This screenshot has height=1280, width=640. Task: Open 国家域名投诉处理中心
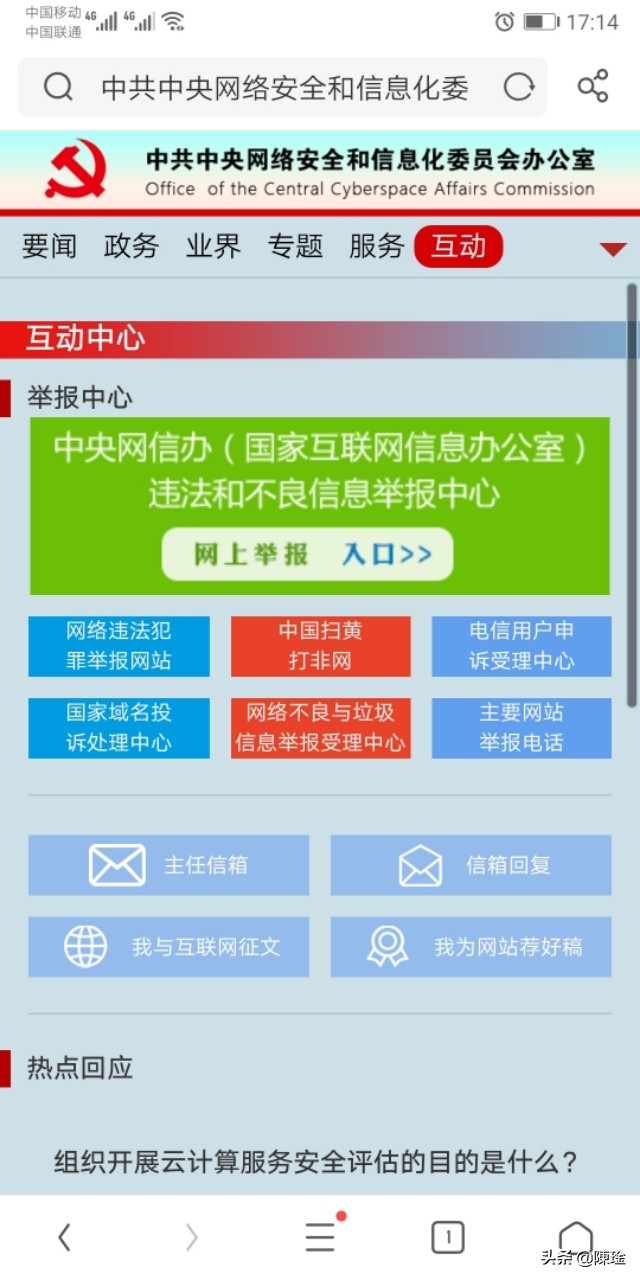[x=119, y=728]
